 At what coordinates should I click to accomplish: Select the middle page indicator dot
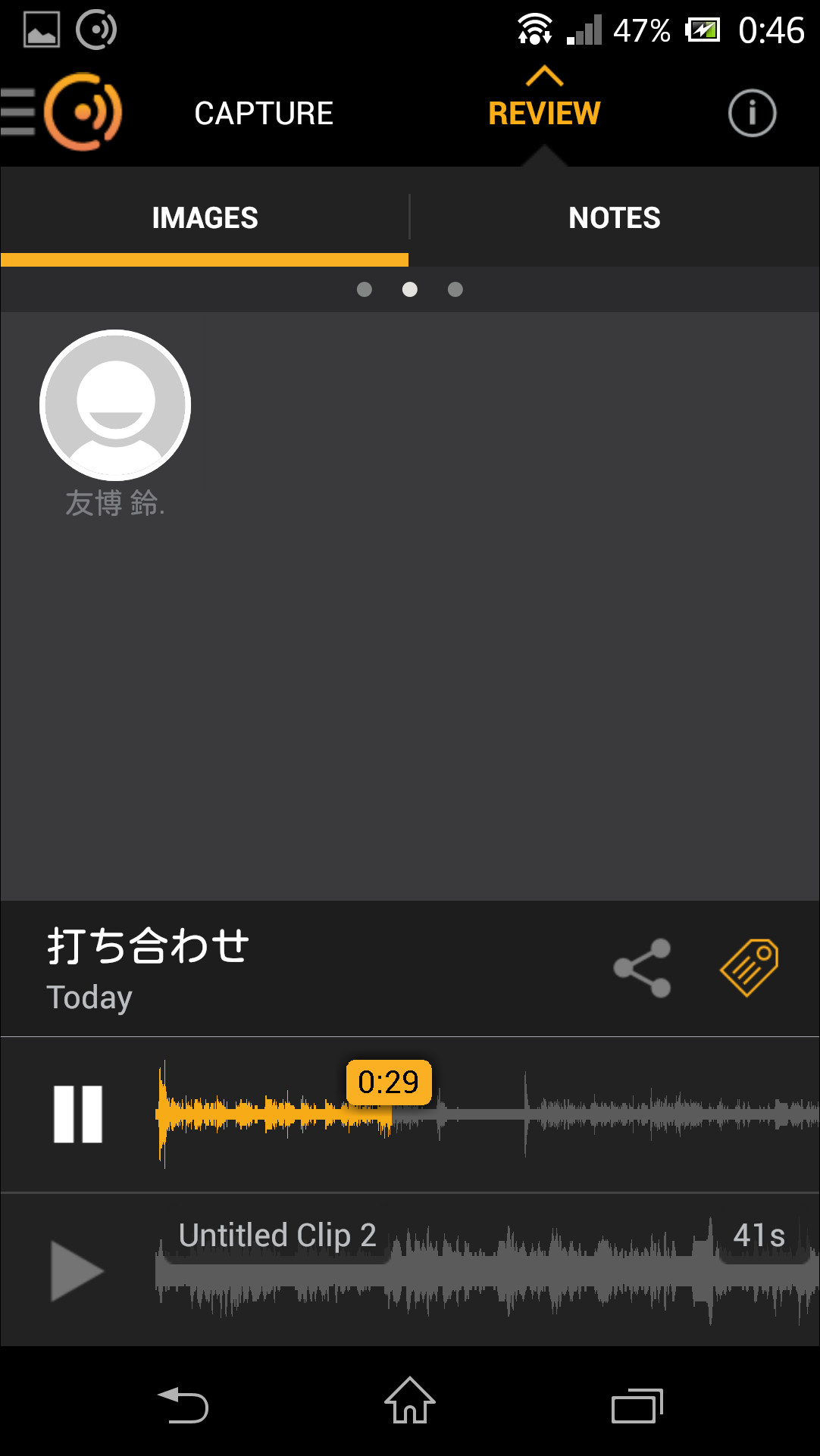(410, 289)
